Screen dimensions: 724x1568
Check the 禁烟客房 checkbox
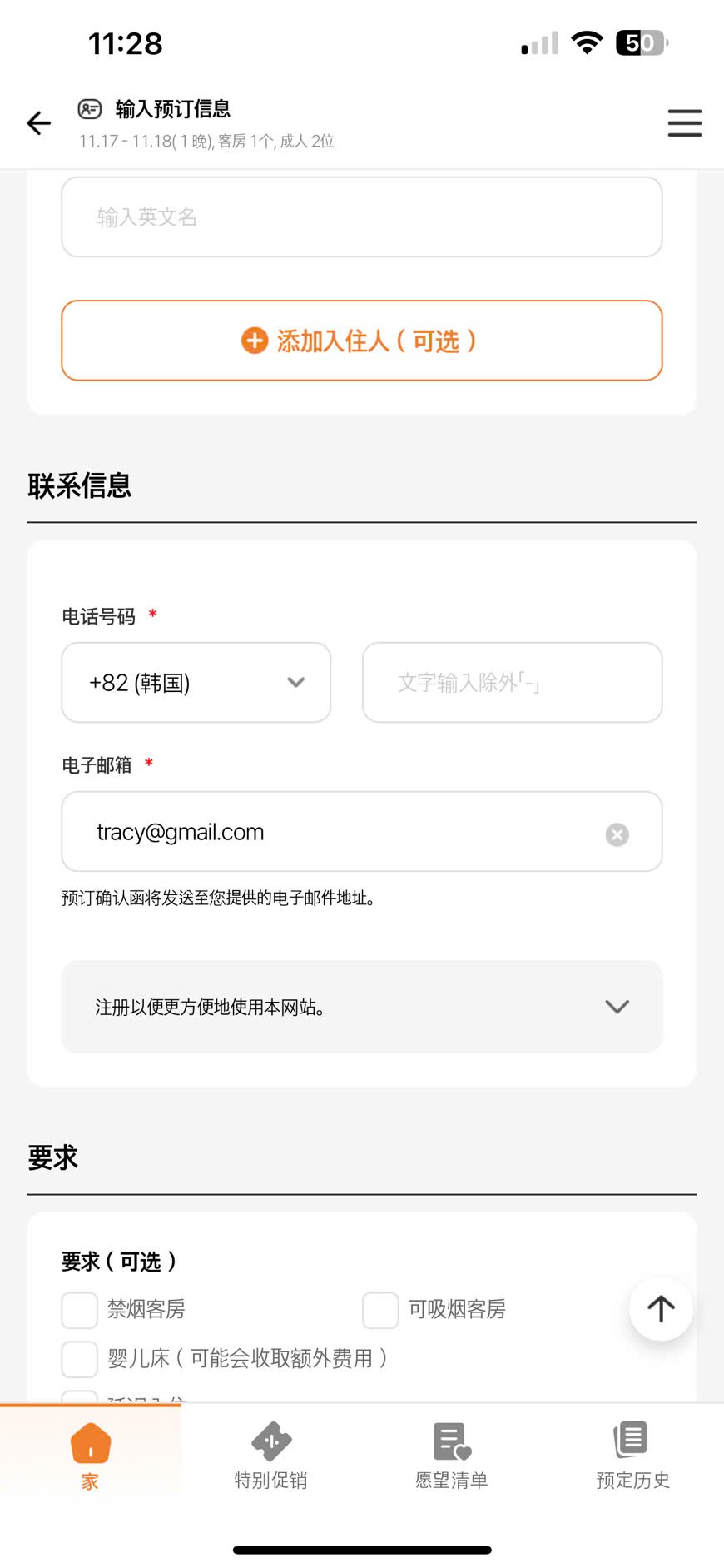pyautogui.click(x=80, y=1310)
